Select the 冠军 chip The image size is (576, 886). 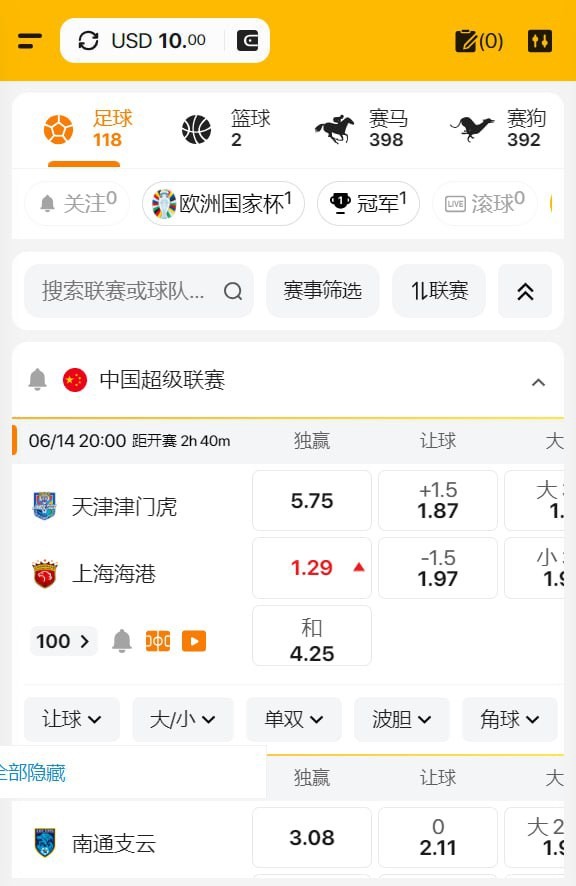[369, 203]
